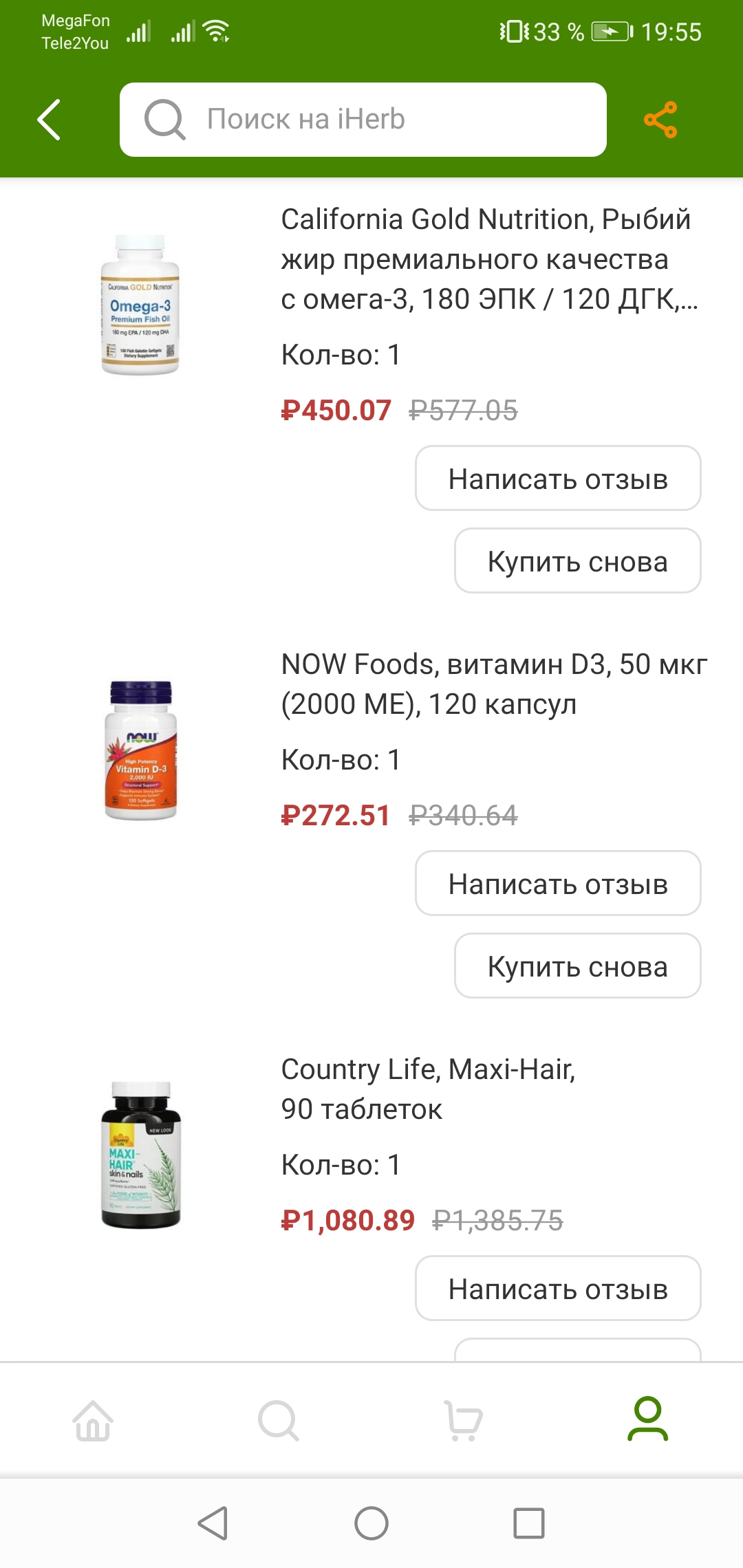This screenshot has width=743, height=1568.
Task: Switch to the Home tab
Action: [93, 1420]
